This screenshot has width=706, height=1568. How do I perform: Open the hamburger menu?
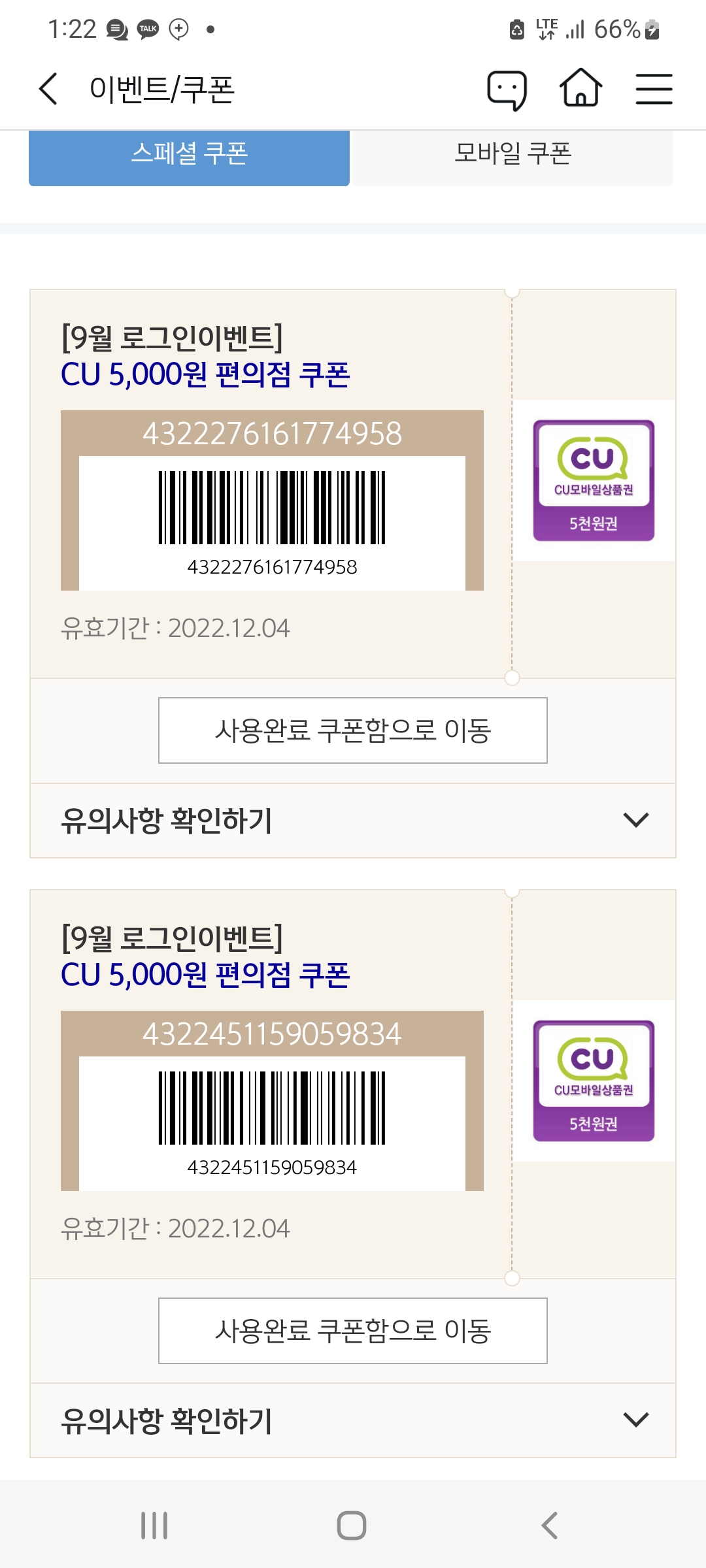654,89
